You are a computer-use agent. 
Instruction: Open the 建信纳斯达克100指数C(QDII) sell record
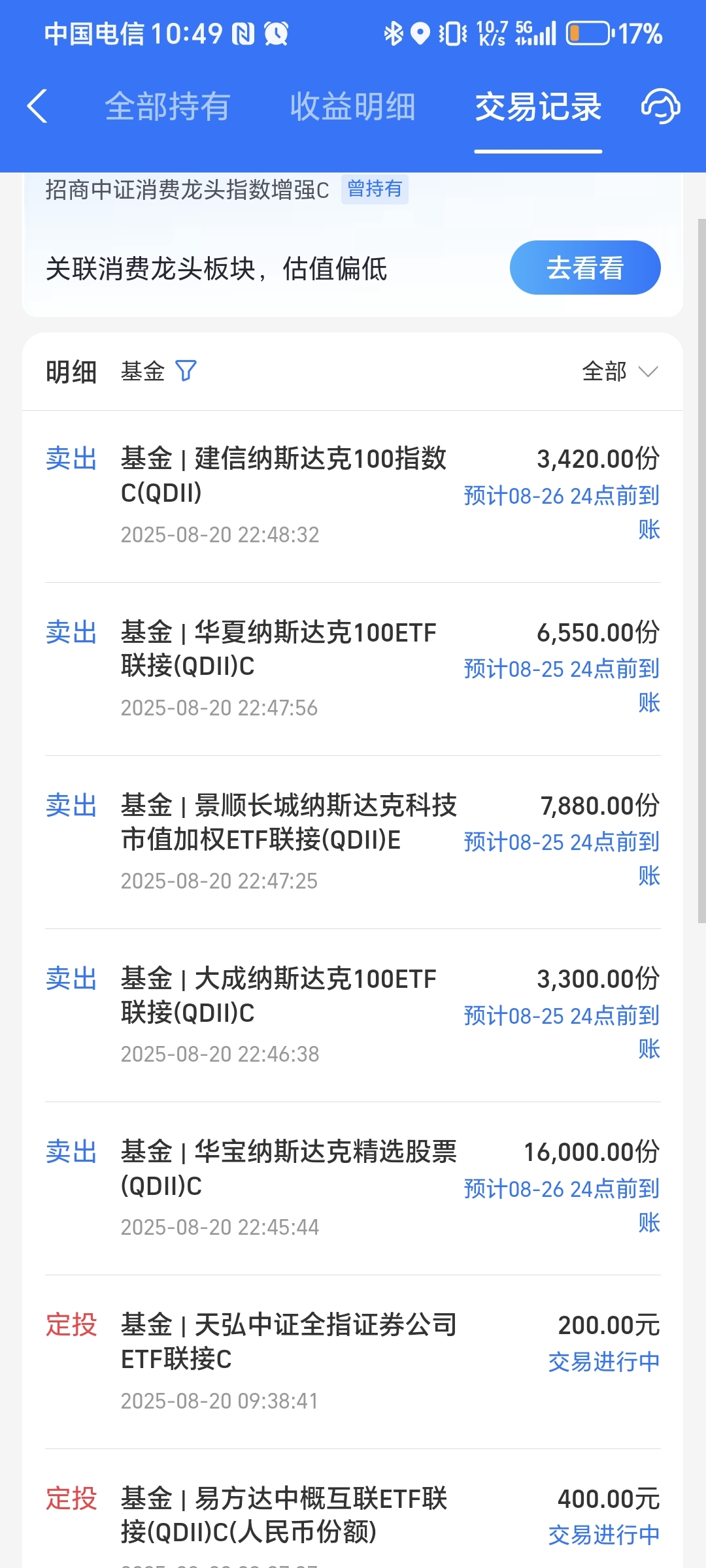pyautogui.click(x=353, y=497)
